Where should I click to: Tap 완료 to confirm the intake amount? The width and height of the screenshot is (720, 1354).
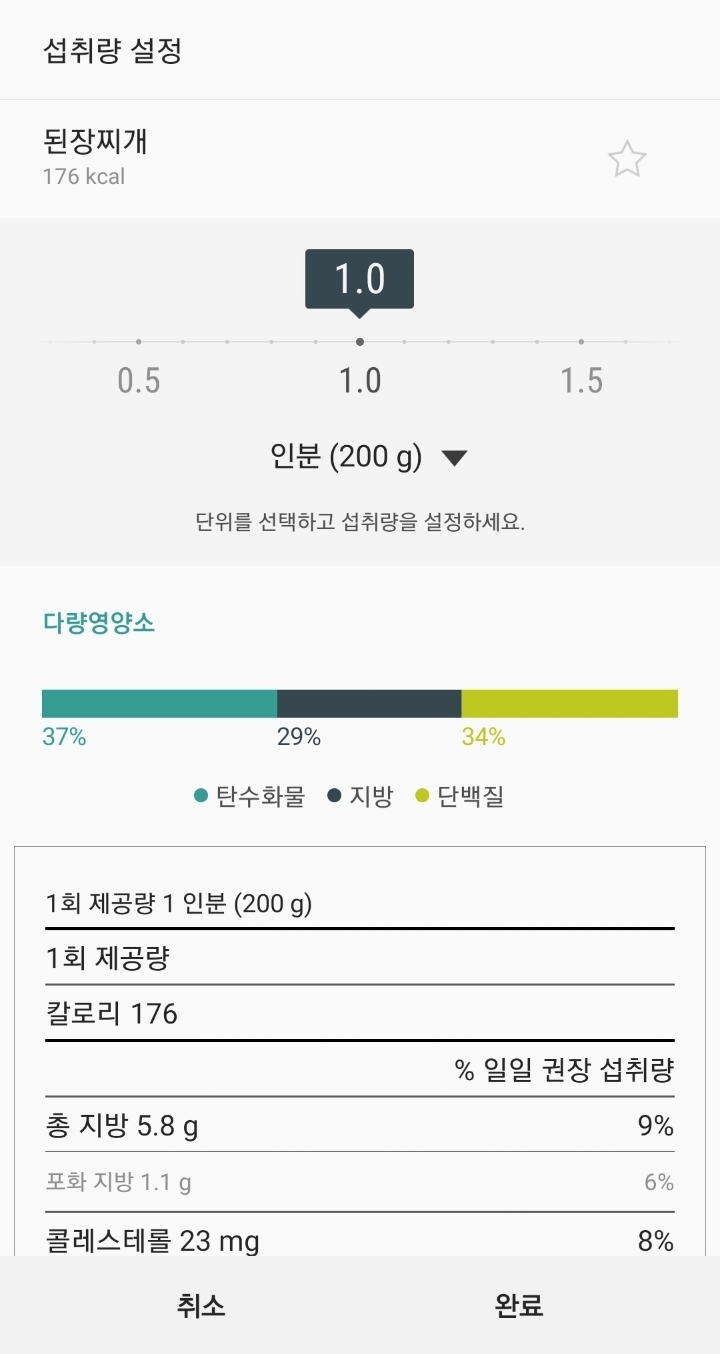(x=519, y=1305)
